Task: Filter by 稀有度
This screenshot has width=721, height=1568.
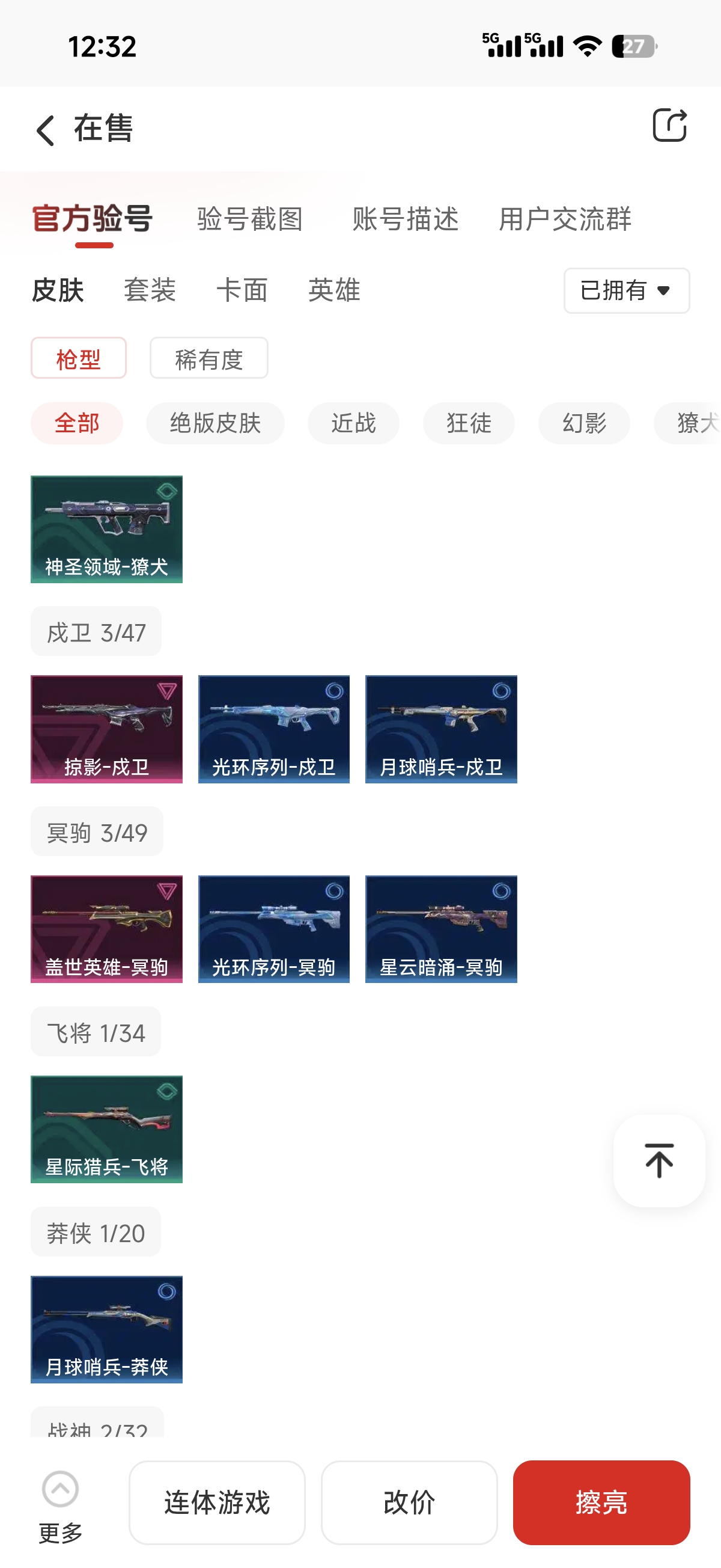Action: [x=208, y=358]
